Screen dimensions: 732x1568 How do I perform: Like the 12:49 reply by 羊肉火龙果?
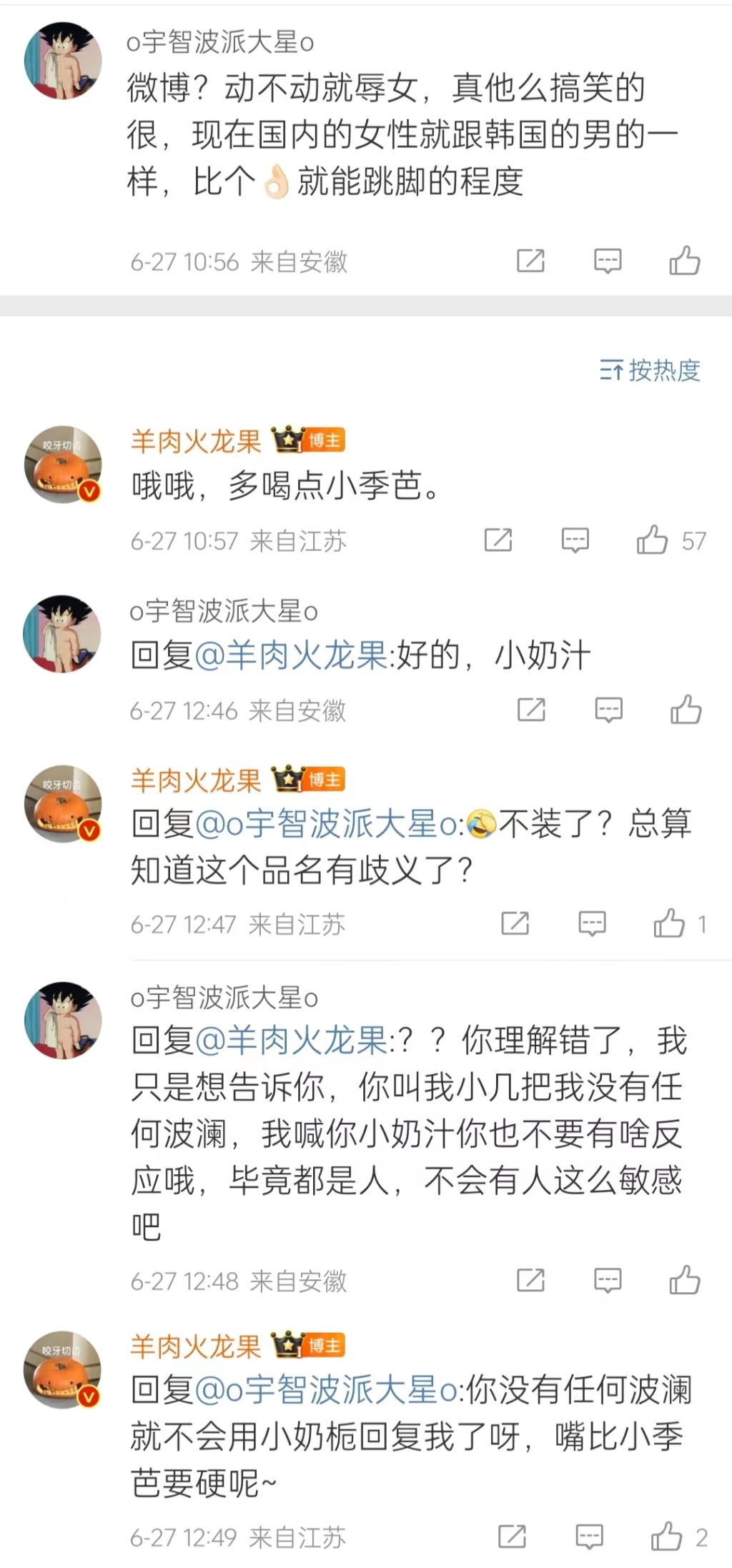(x=666, y=1537)
